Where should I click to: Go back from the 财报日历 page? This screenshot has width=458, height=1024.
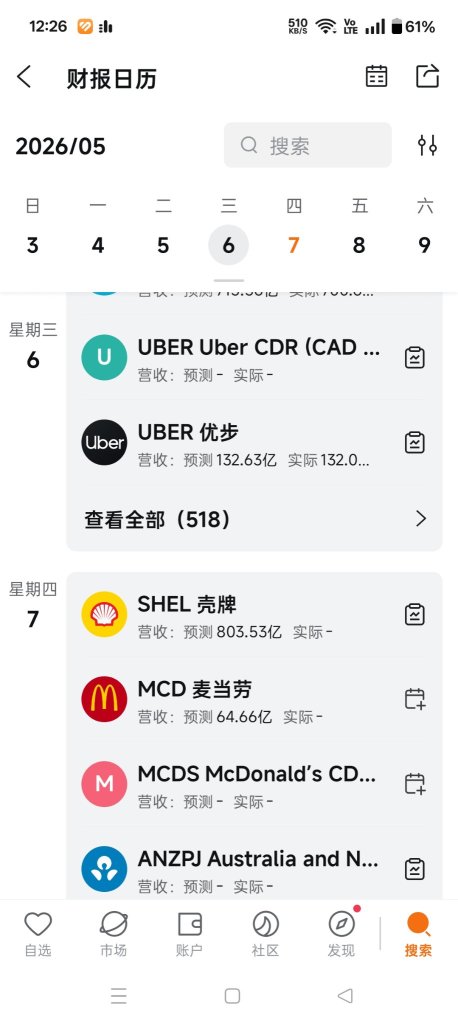pyautogui.click(x=24, y=77)
